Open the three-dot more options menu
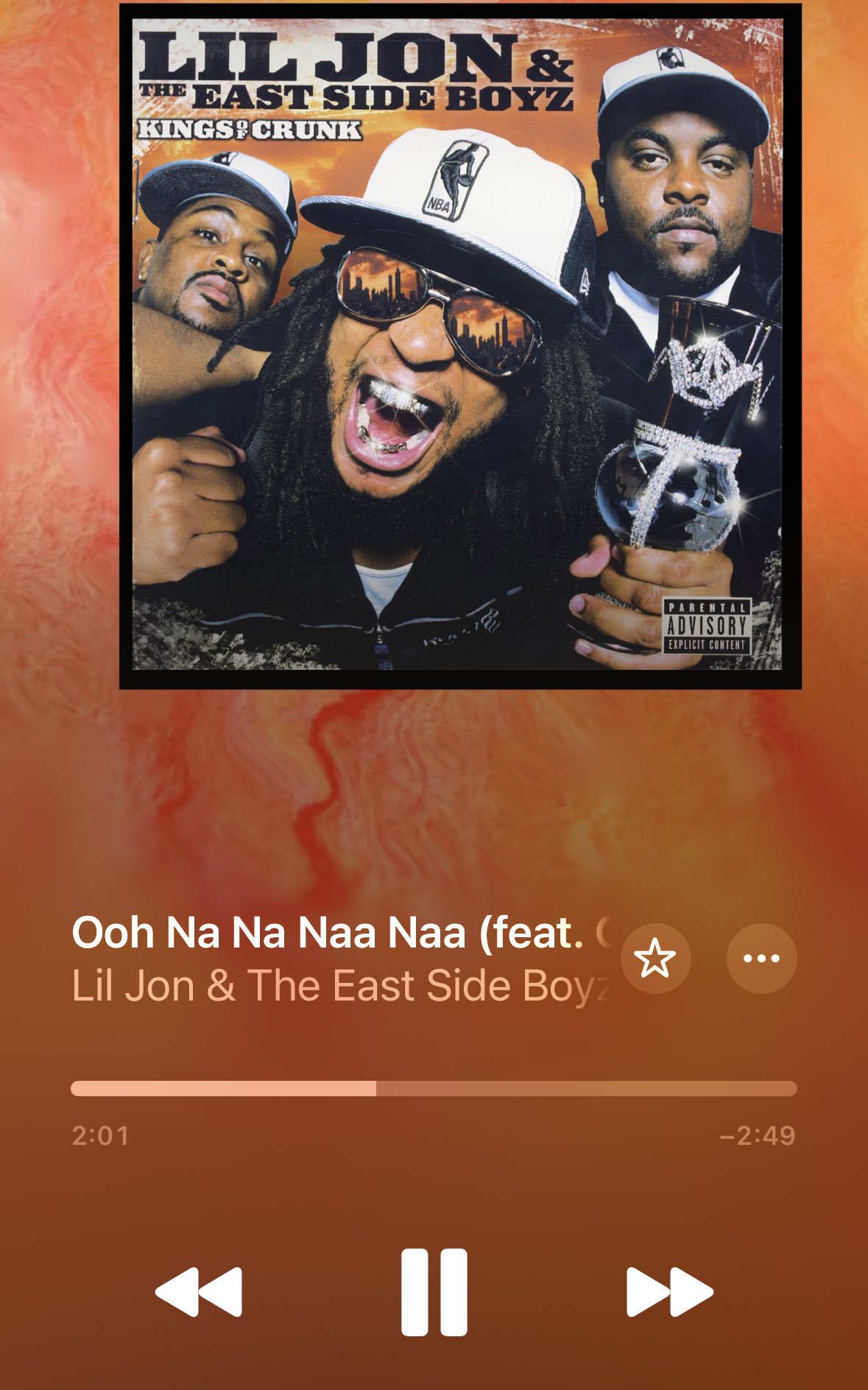This screenshot has height=1390, width=868. tap(761, 959)
